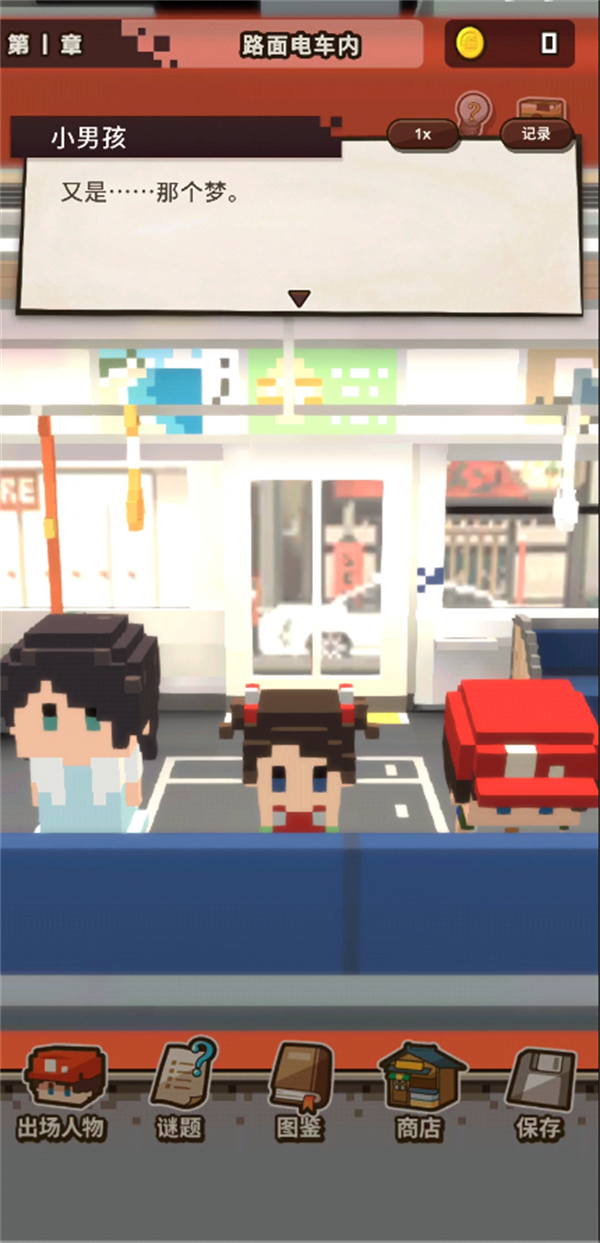Tap the hint lightbulb icon
Viewport: 600px width, 1243px height.
(473, 105)
